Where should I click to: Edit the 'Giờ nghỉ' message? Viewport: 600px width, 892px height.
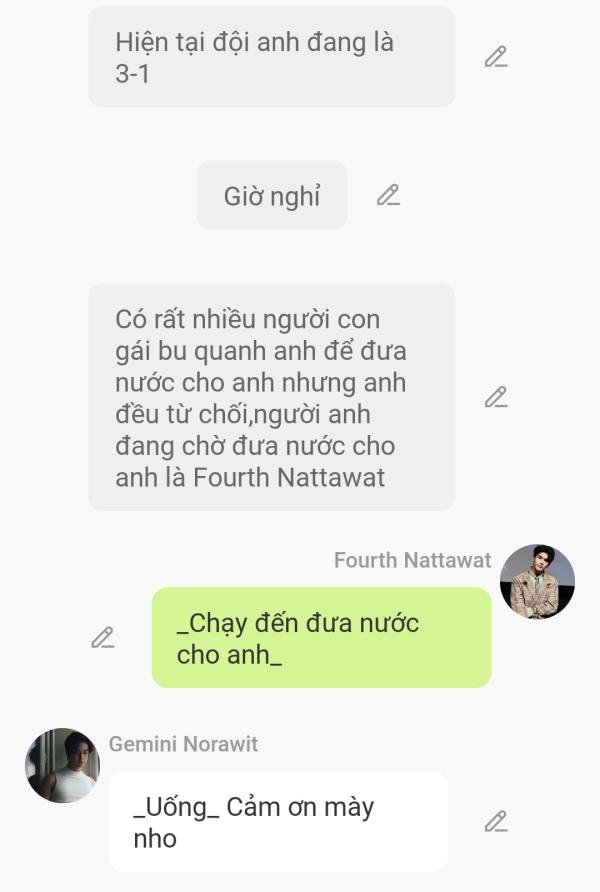388,195
